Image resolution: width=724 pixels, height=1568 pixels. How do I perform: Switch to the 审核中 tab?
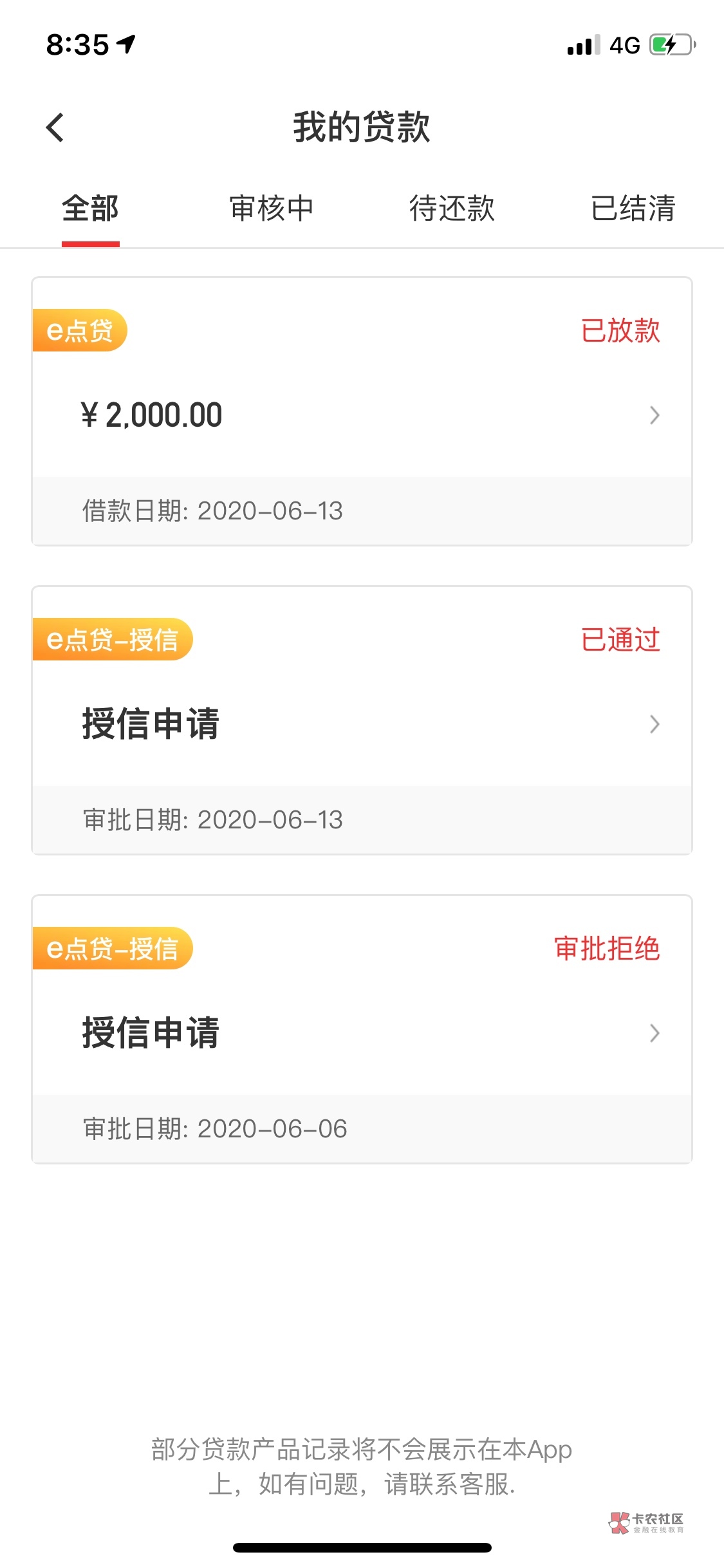272,209
